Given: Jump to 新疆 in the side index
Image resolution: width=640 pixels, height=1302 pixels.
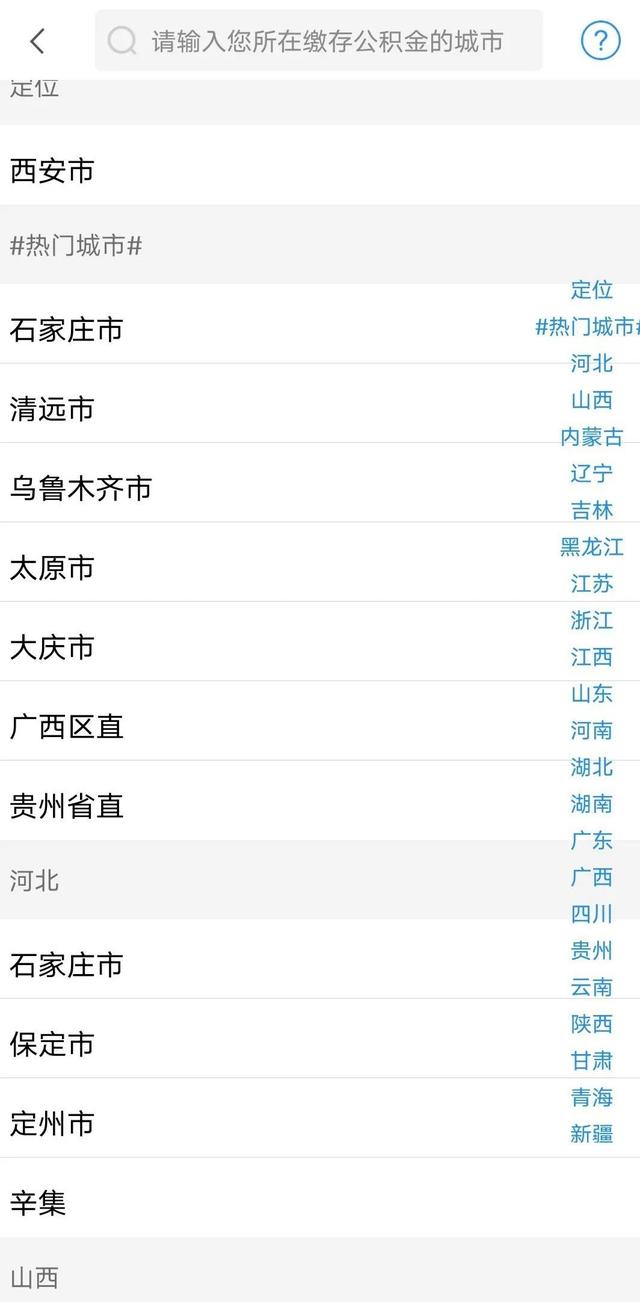Looking at the screenshot, I should [x=591, y=1134].
